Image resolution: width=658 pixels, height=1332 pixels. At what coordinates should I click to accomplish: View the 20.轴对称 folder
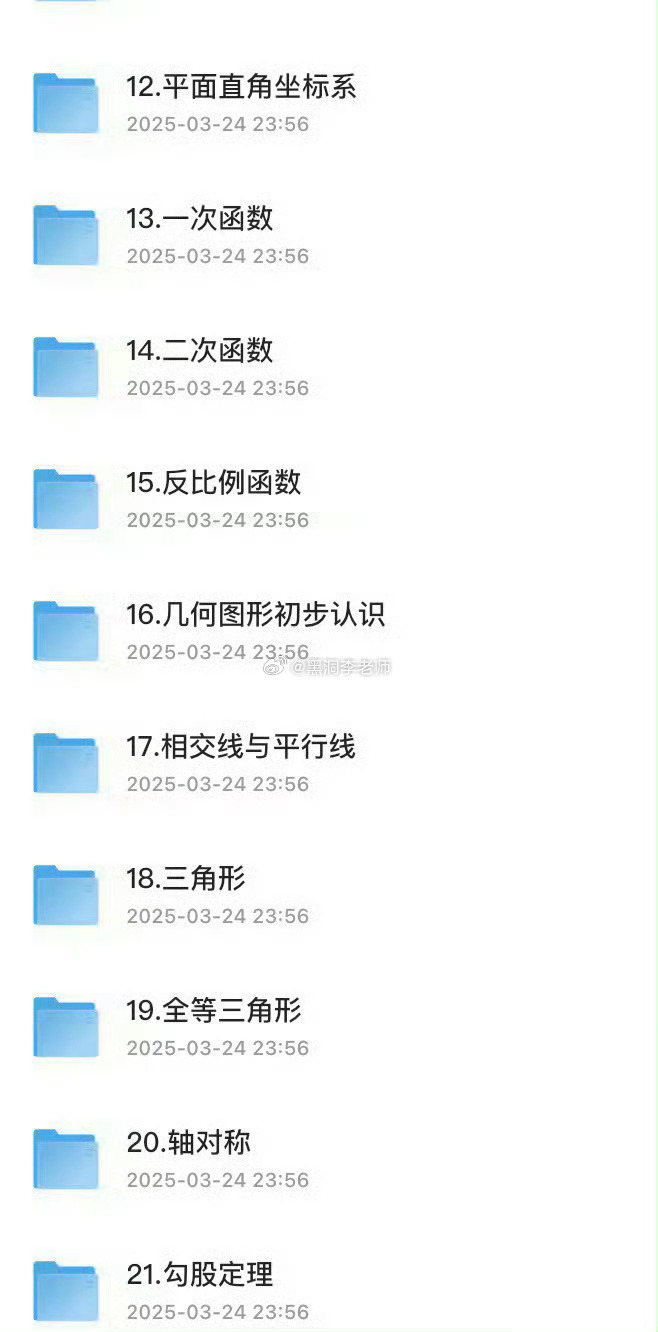(329, 1159)
